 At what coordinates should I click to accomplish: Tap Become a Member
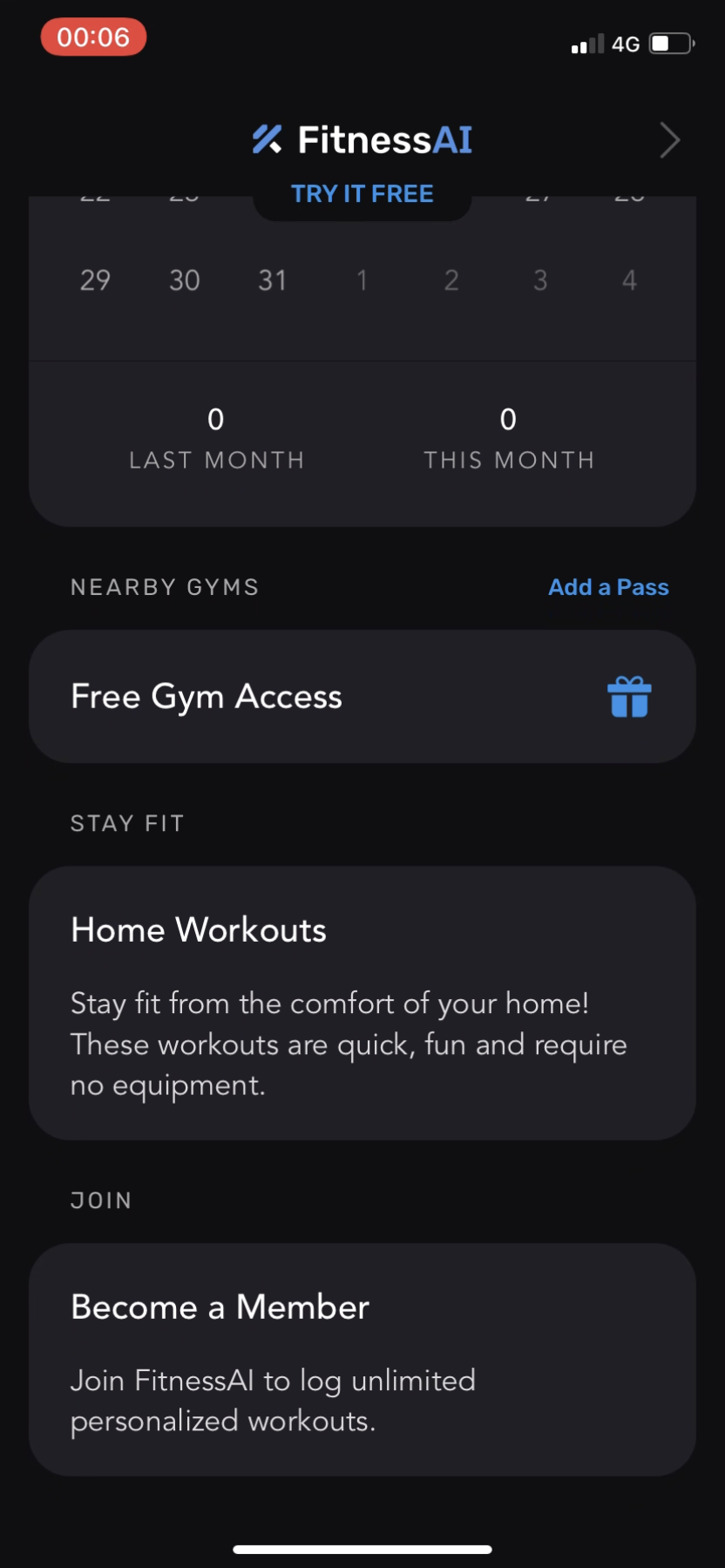point(362,1359)
